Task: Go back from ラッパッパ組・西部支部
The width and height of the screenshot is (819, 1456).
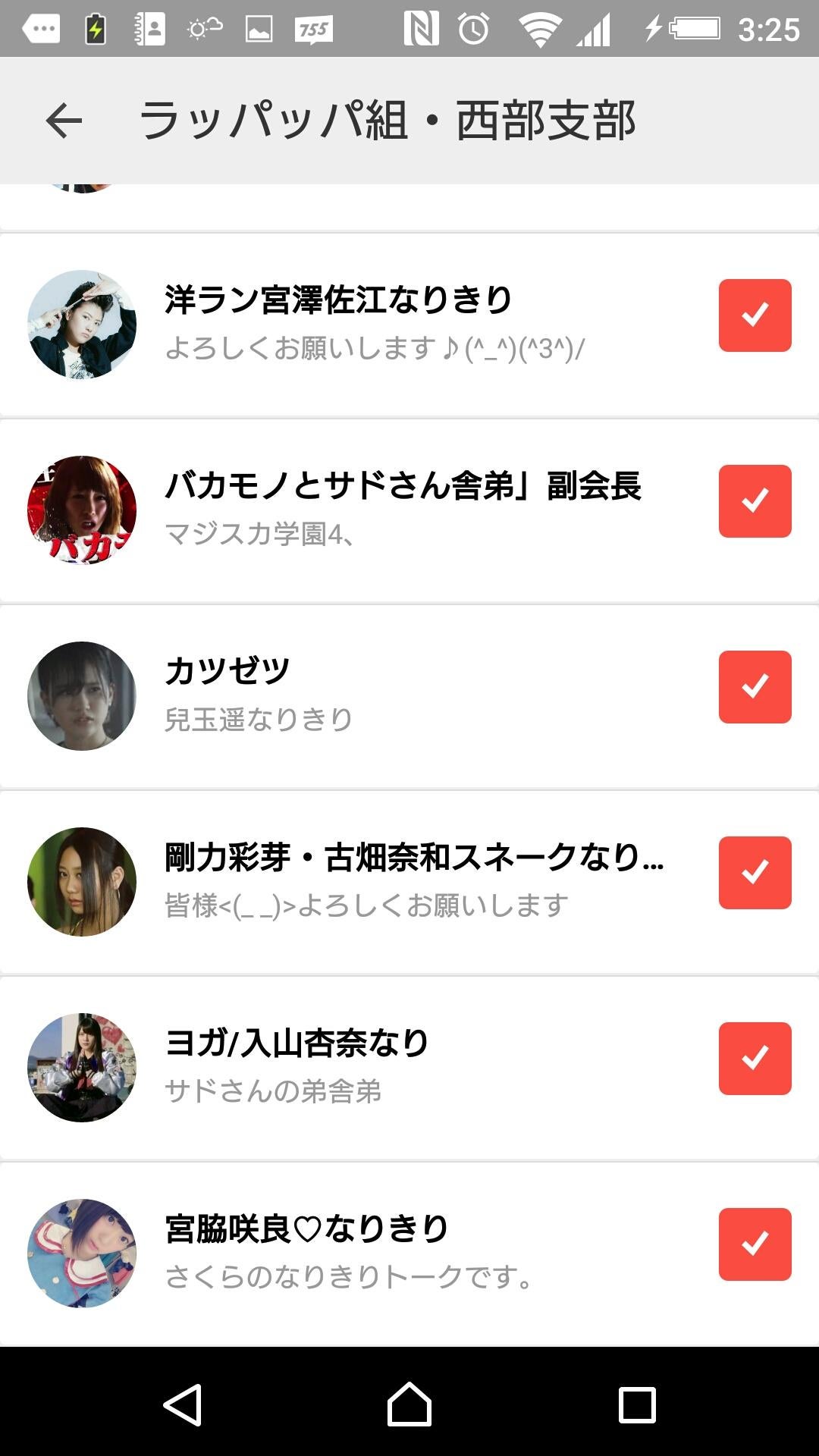Action: coord(64,121)
